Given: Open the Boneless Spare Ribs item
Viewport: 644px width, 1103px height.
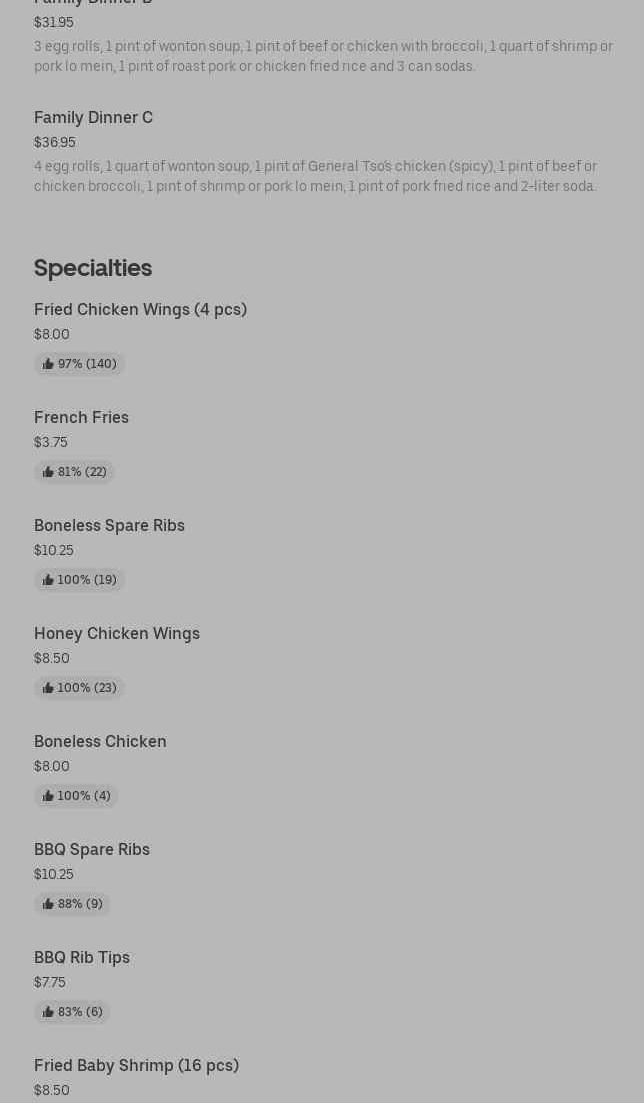Looking at the screenshot, I should 109,525.
